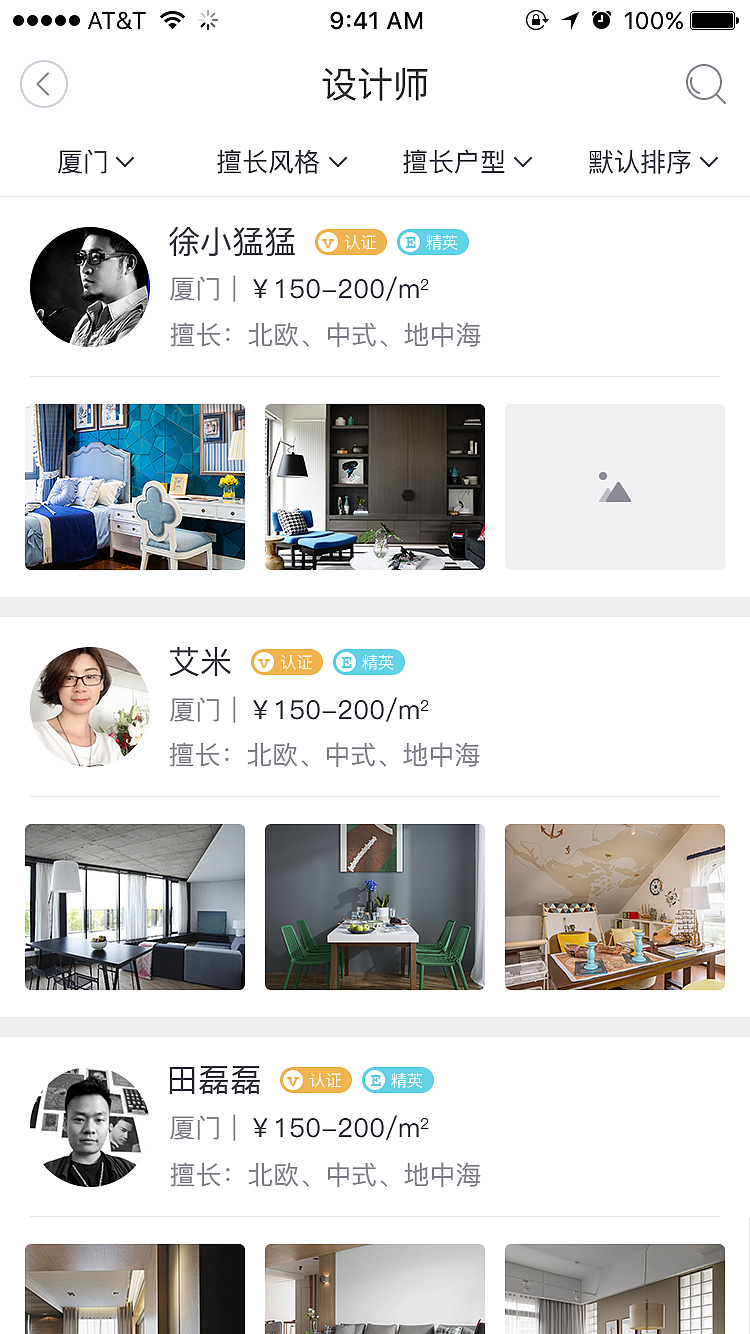The image size is (750, 1334).
Task: Tap the 认证 badge next to 艾米
Action: 286,662
